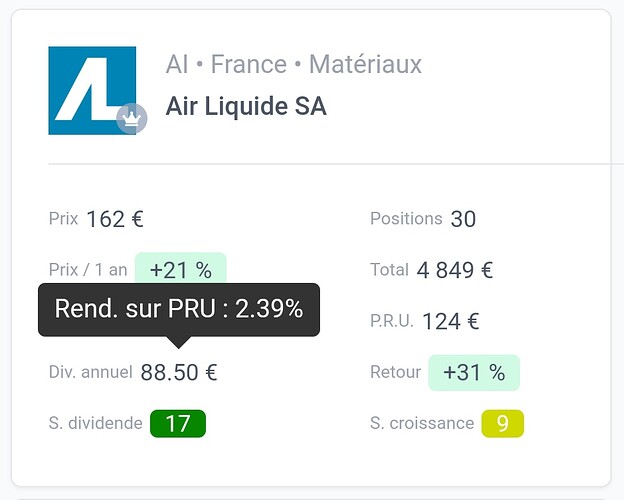The height and width of the screenshot is (500, 624).
Task: Open the Air Liquide SA stock card
Action: (246, 106)
